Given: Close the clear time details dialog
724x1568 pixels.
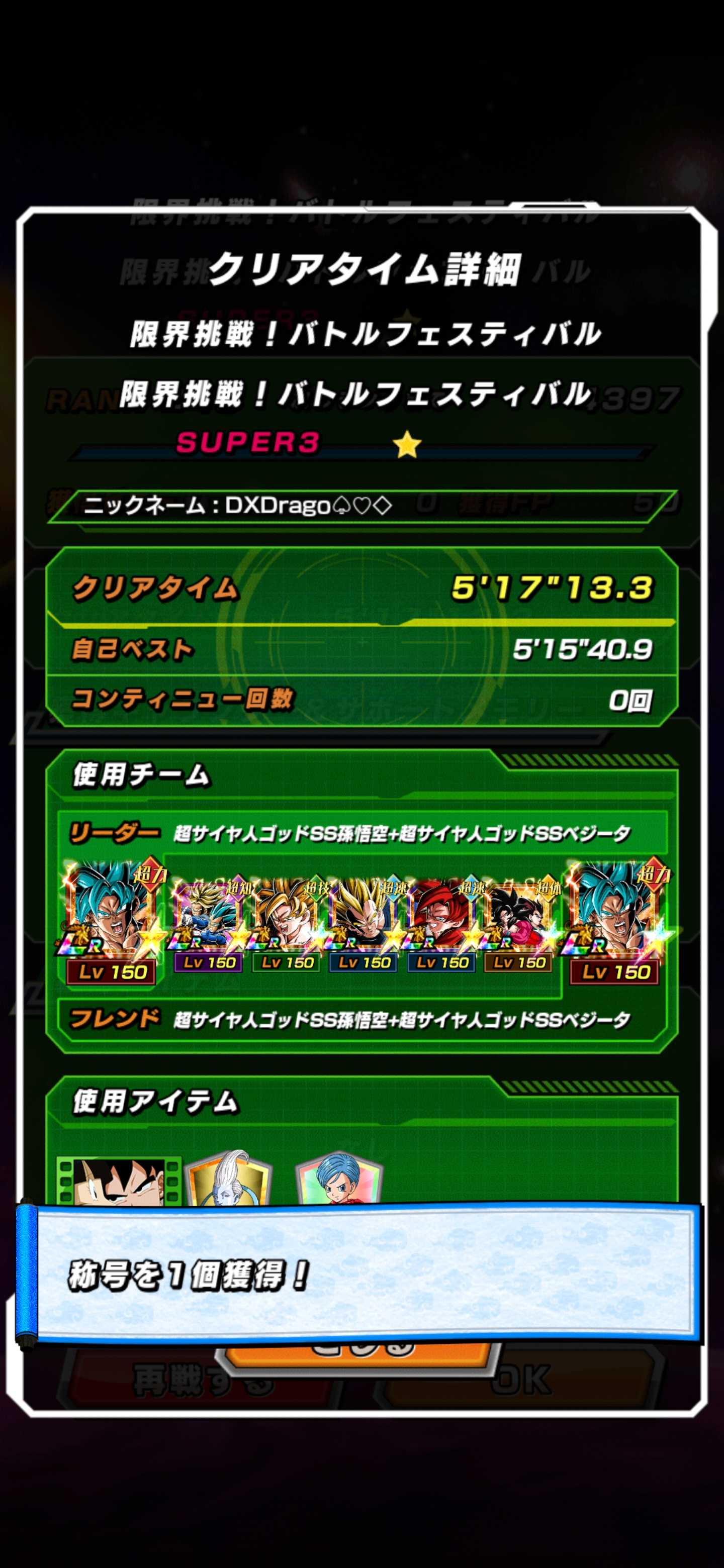Looking at the screenshot, I should coord(360,1352).
